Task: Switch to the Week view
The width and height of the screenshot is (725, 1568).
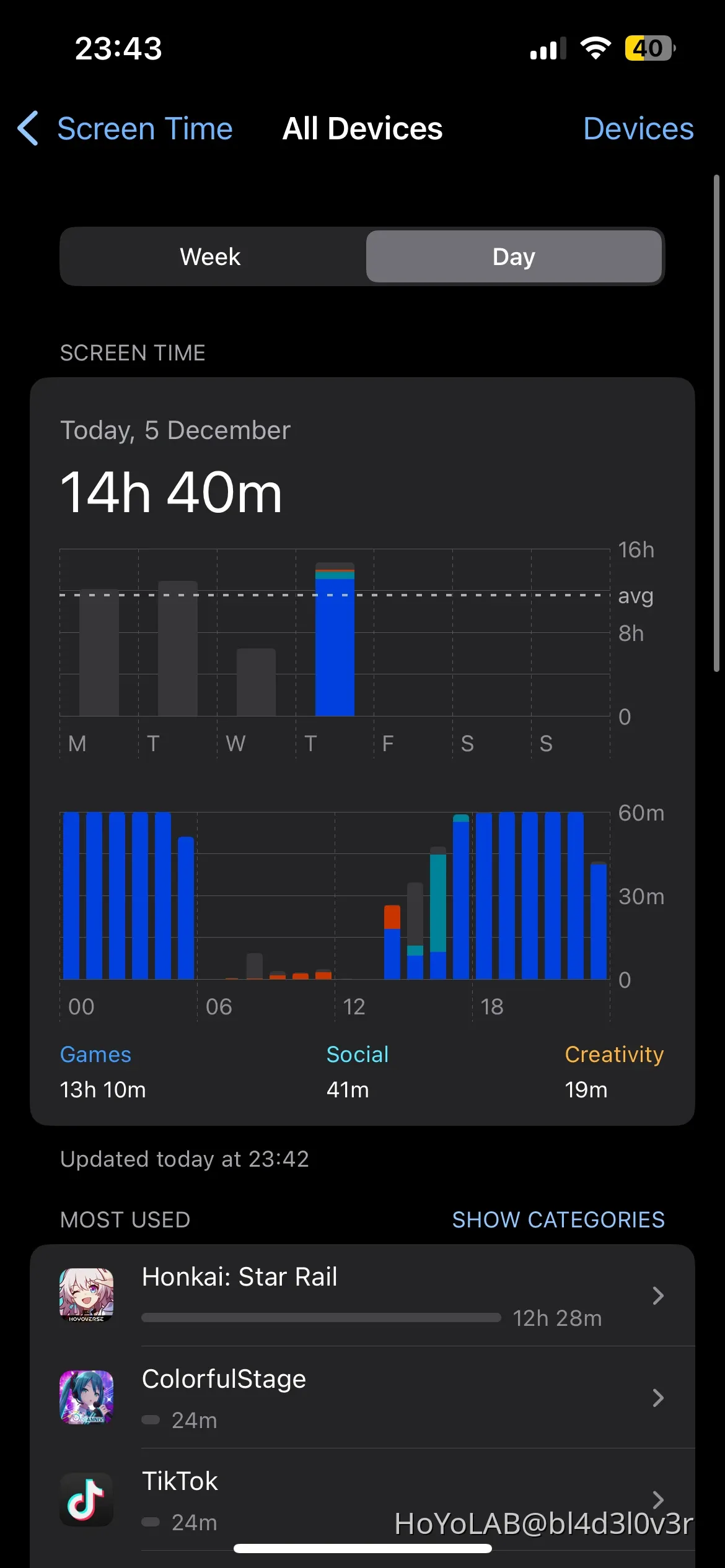Action: [x=209, y=256]
